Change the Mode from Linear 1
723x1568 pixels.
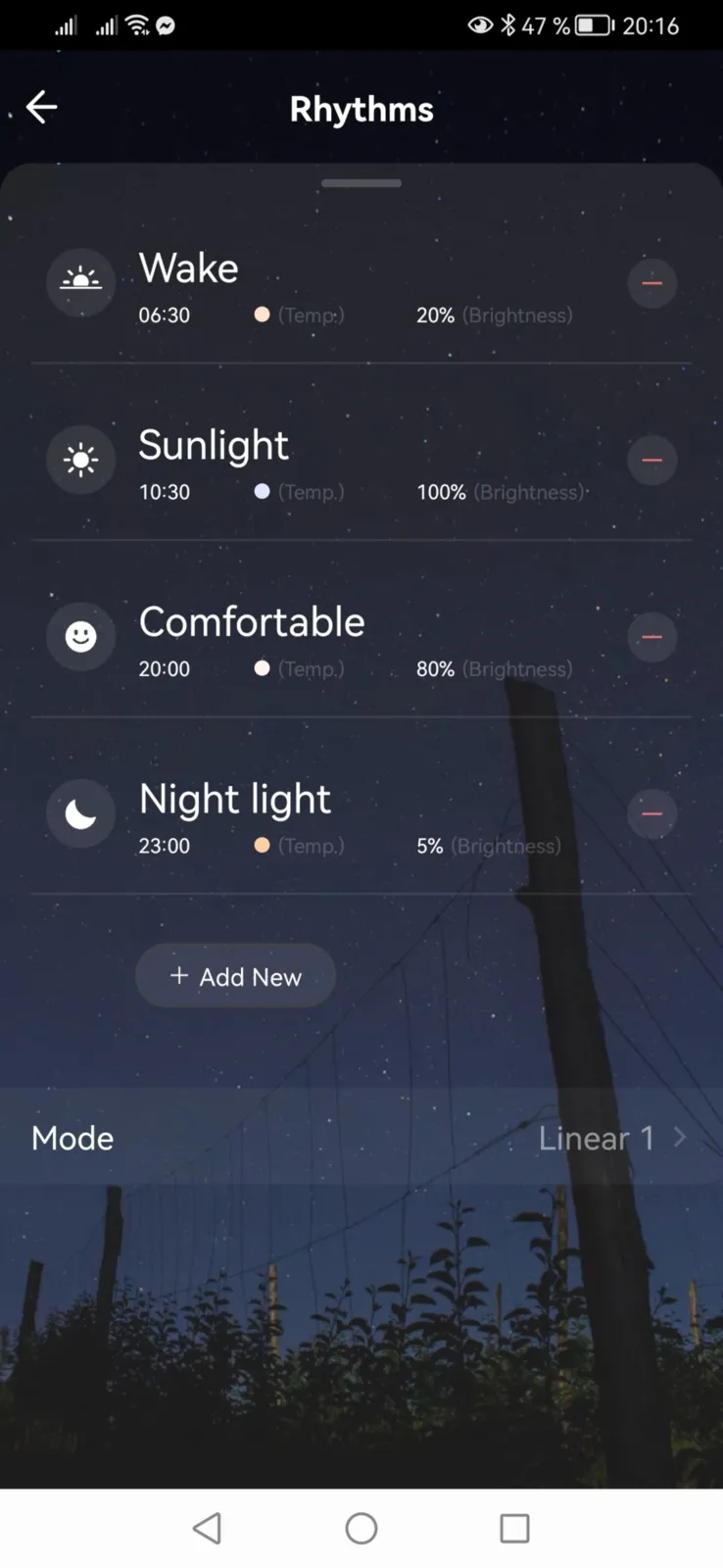pyautogui.click(x=361, y=1138)
